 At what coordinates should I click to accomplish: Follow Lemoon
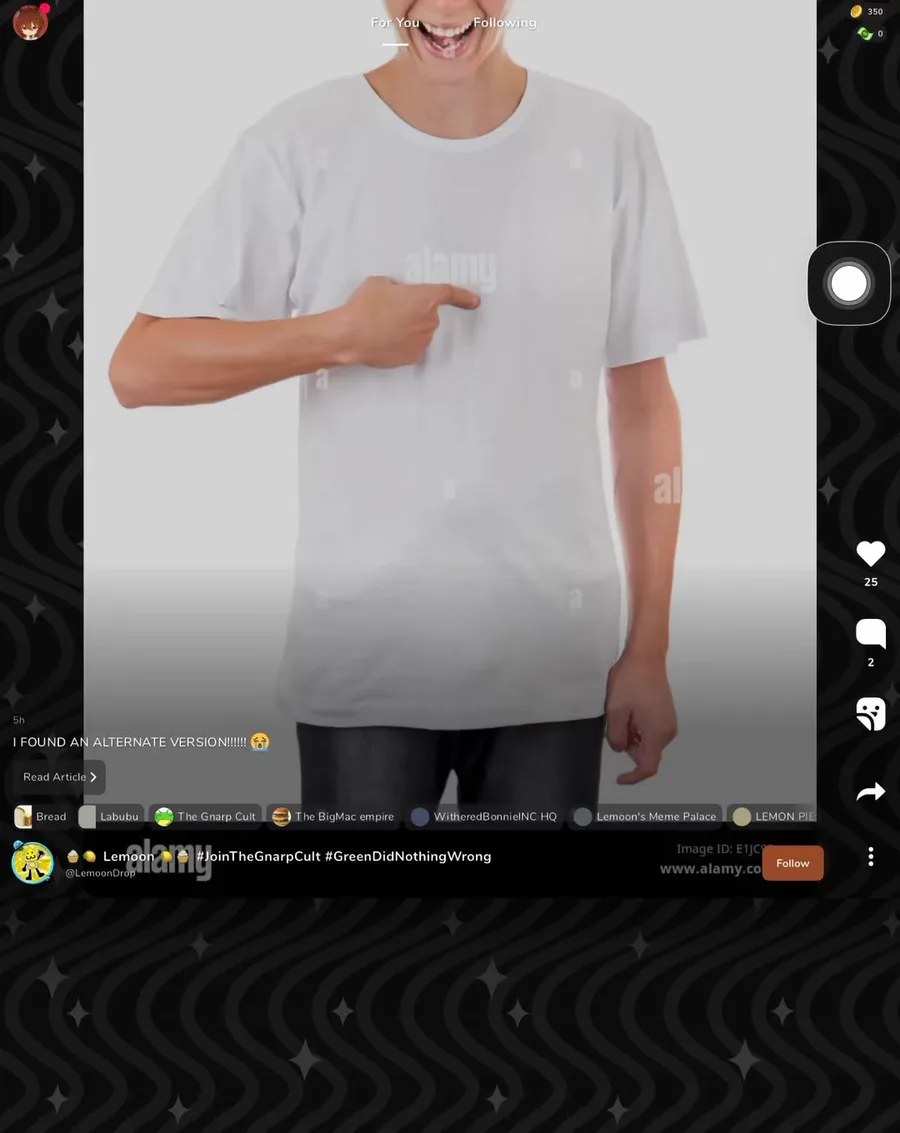(x=792, y=863)
